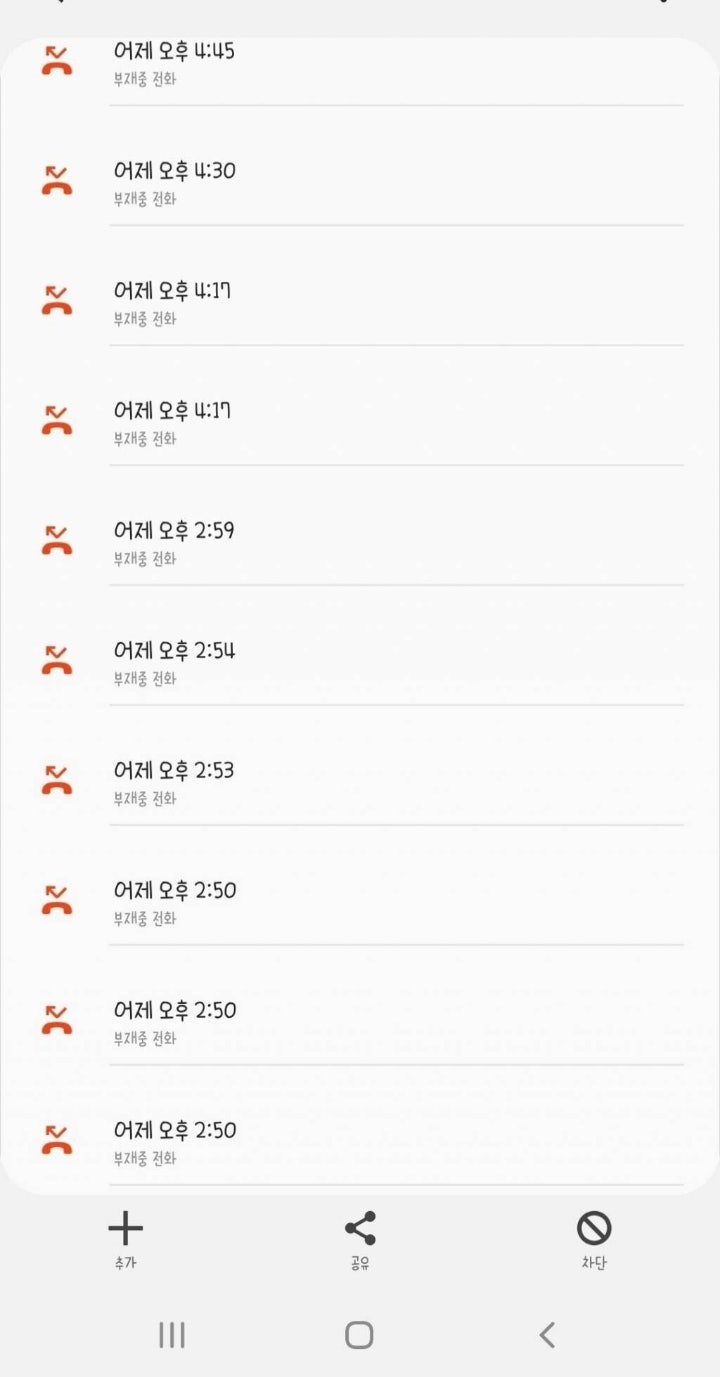Tap the 추가 (add) plus button
Viewport: 720px width, 1377px height.
pyautogui.click(x=125, y=1239)
